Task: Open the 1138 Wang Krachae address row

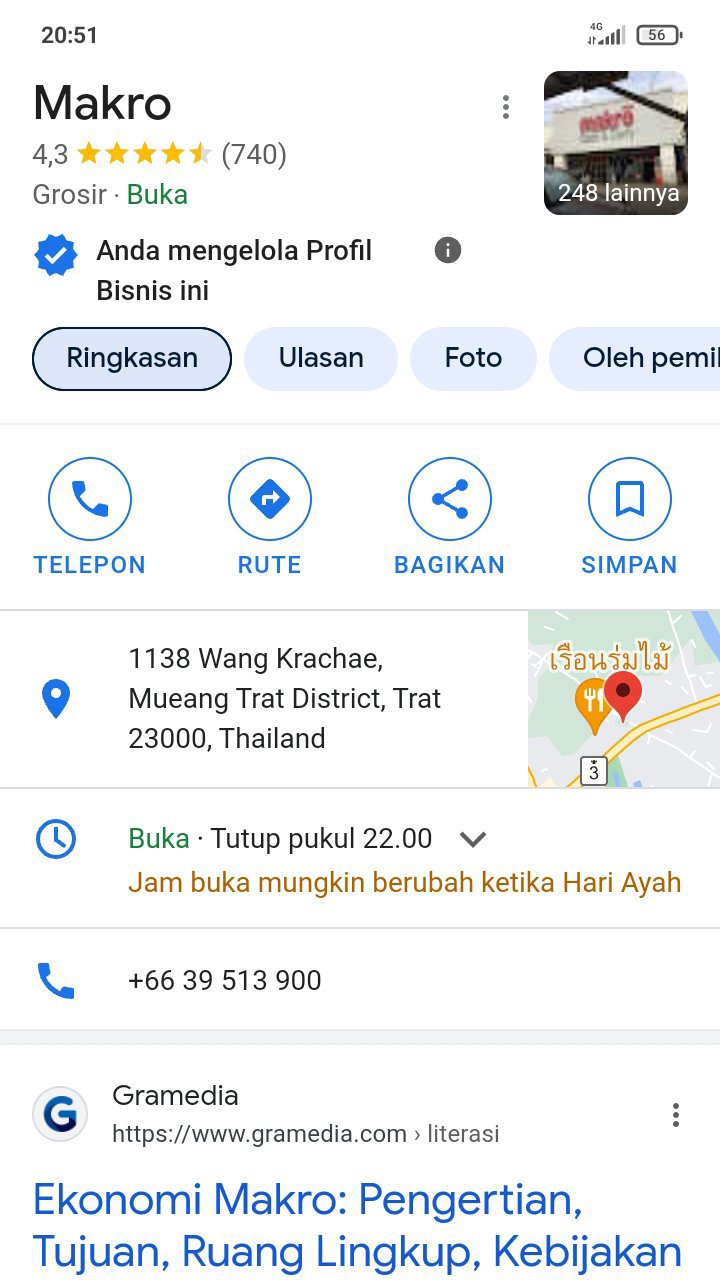Action: [x=284, y=699]
